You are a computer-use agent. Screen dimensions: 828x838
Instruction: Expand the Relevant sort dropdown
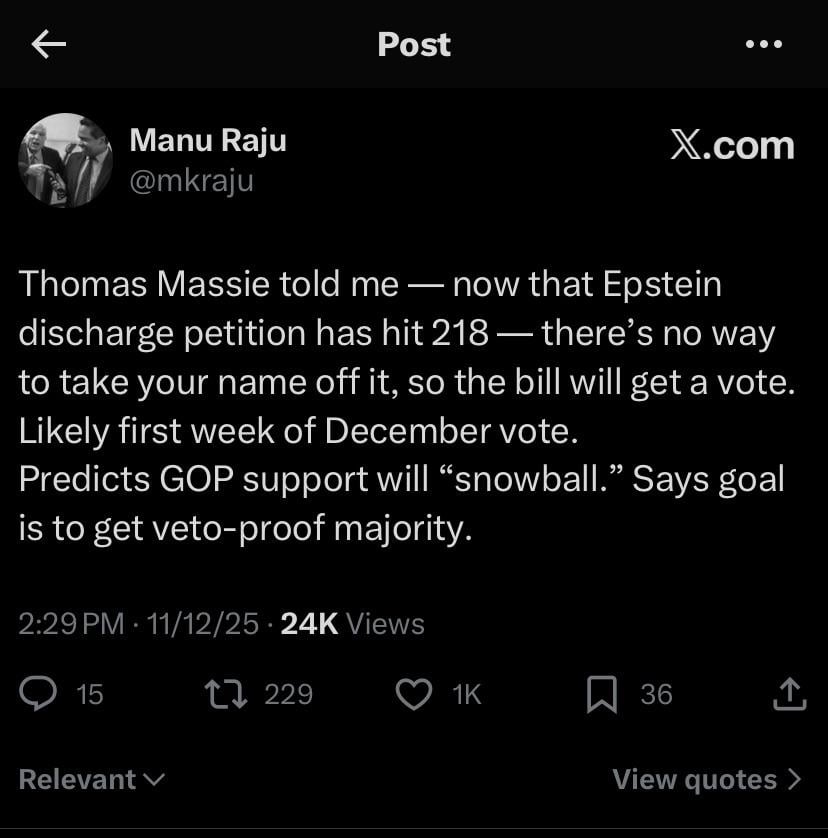click(x=92, y=779)
